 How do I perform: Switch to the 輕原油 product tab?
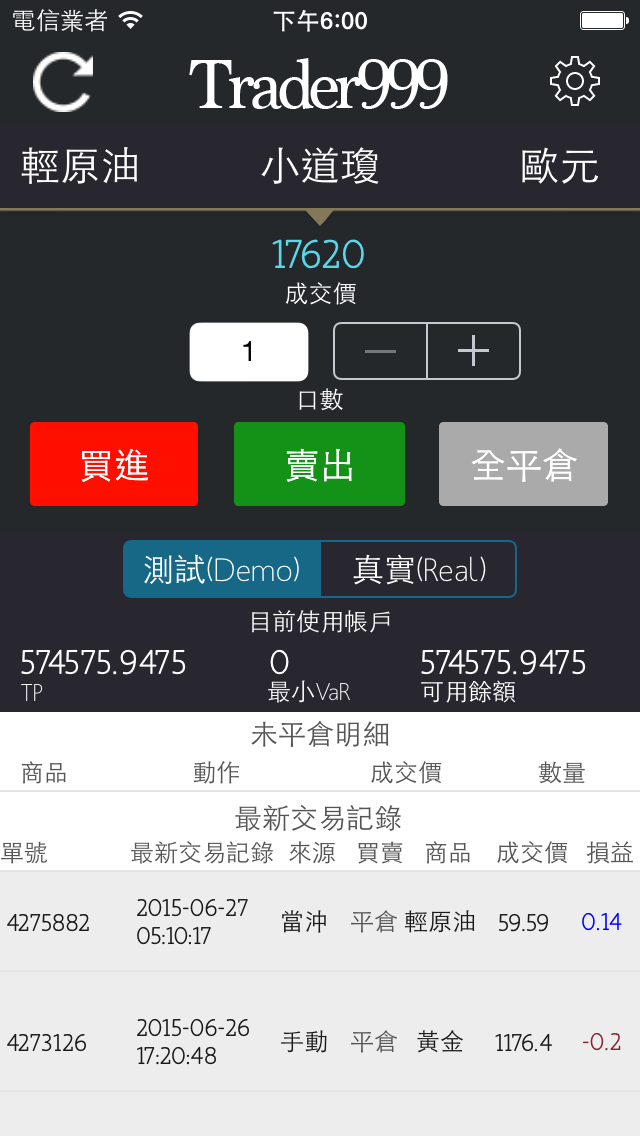80,166
